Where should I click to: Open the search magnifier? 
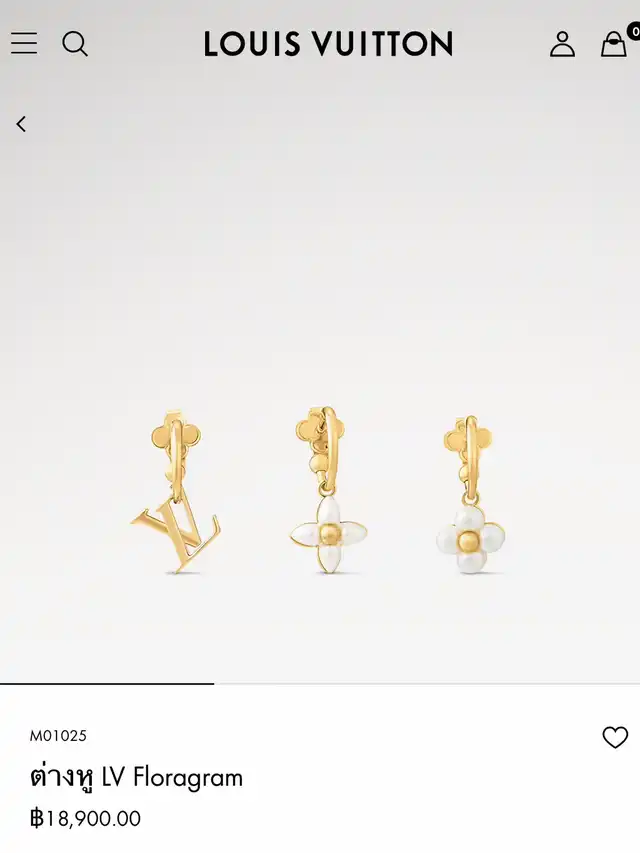click(x=75, y=43)
